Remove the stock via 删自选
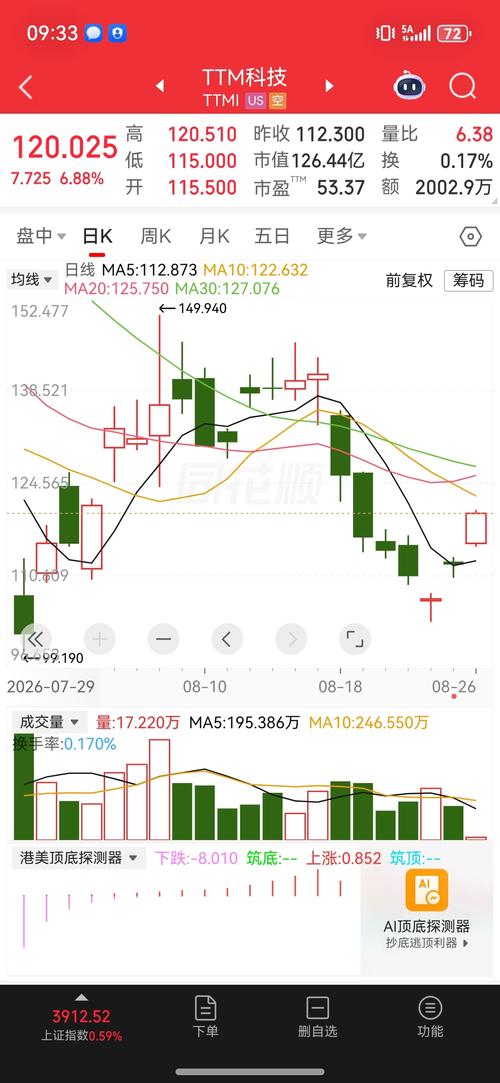The width and height of the screenshot is (500, 1083). [318, 1017]
